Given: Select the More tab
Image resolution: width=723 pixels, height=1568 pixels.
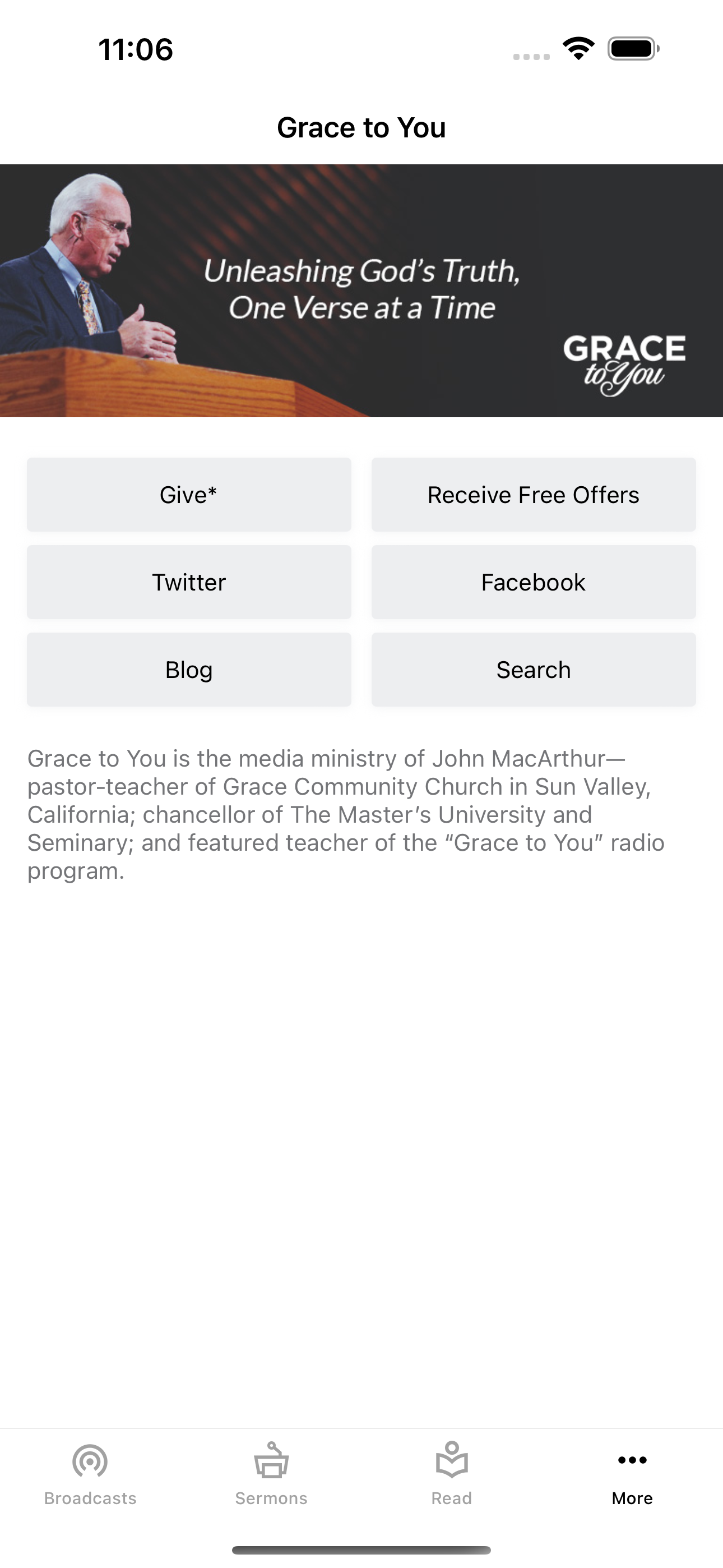Looking at the screenshot, I should [632, 1473].
